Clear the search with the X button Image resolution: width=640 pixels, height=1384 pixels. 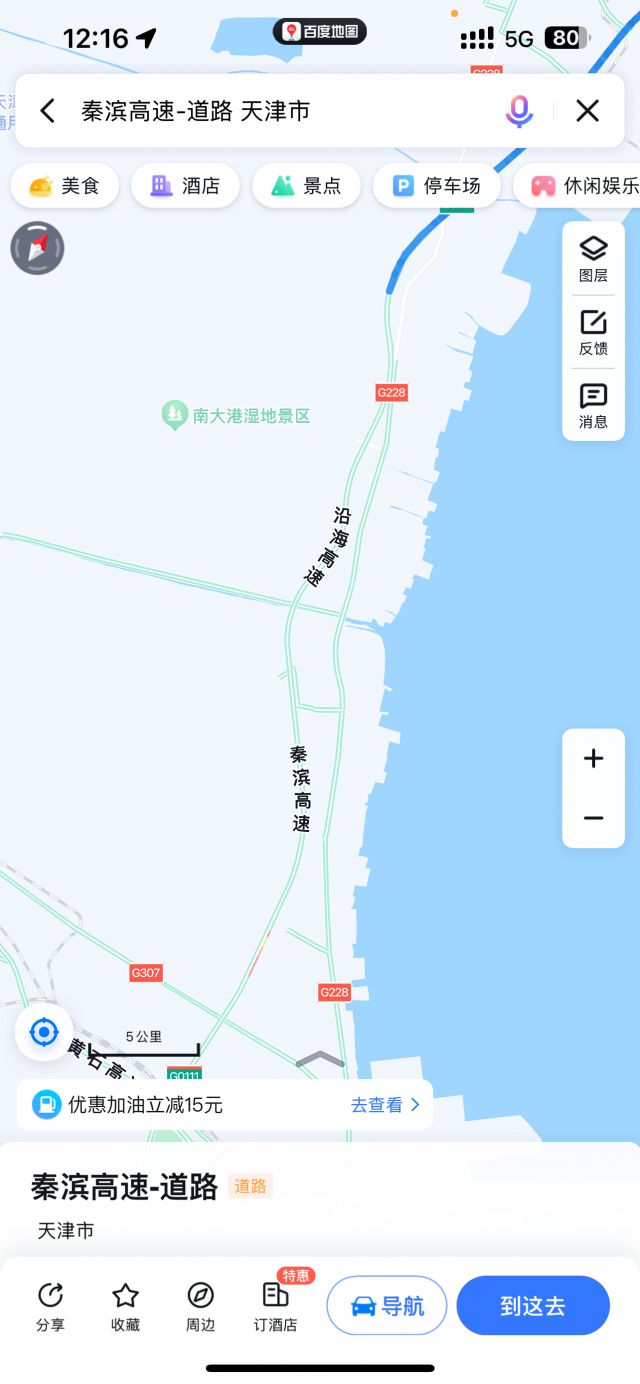(x=588, y=111)
